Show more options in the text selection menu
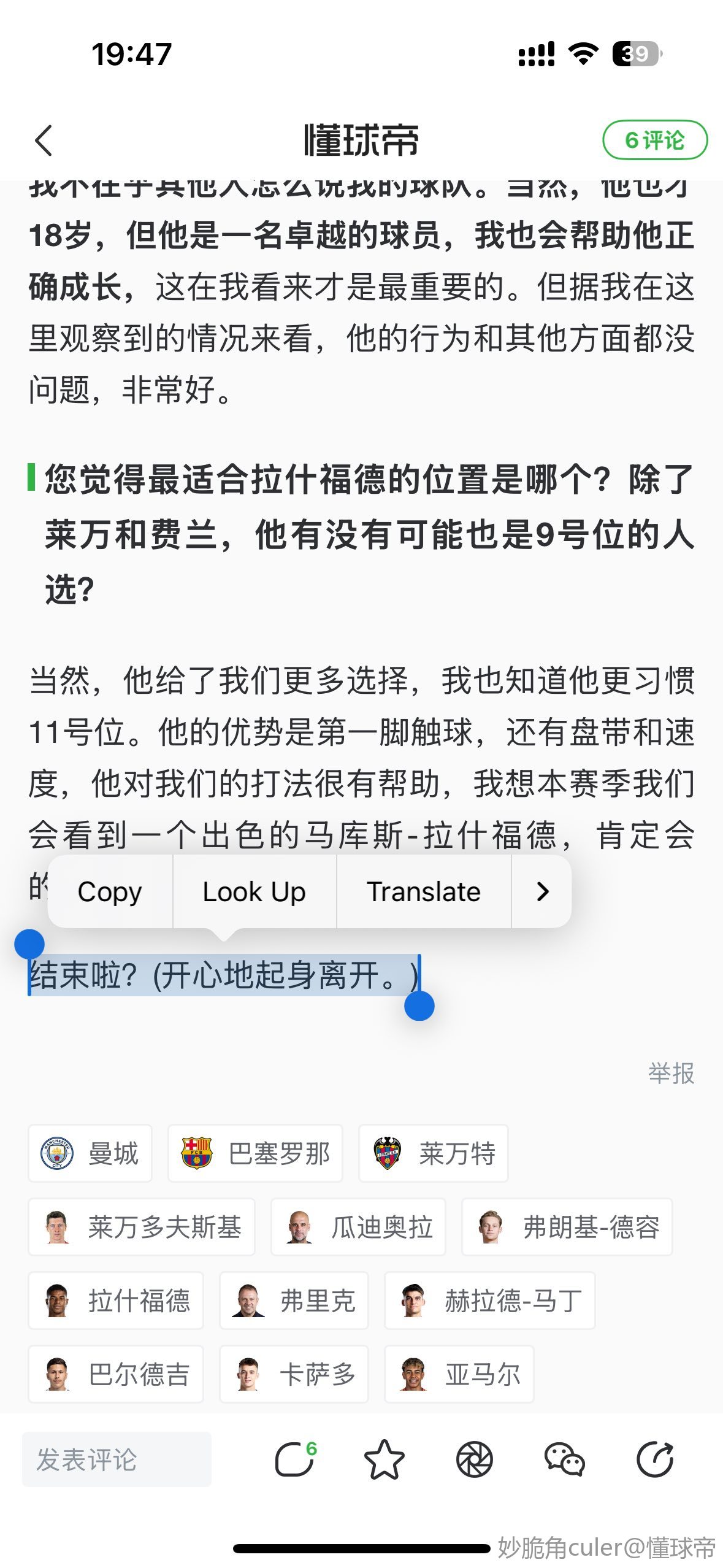Image resolution: width=723 pixels, height=1568 pixels. coord(542,891)
